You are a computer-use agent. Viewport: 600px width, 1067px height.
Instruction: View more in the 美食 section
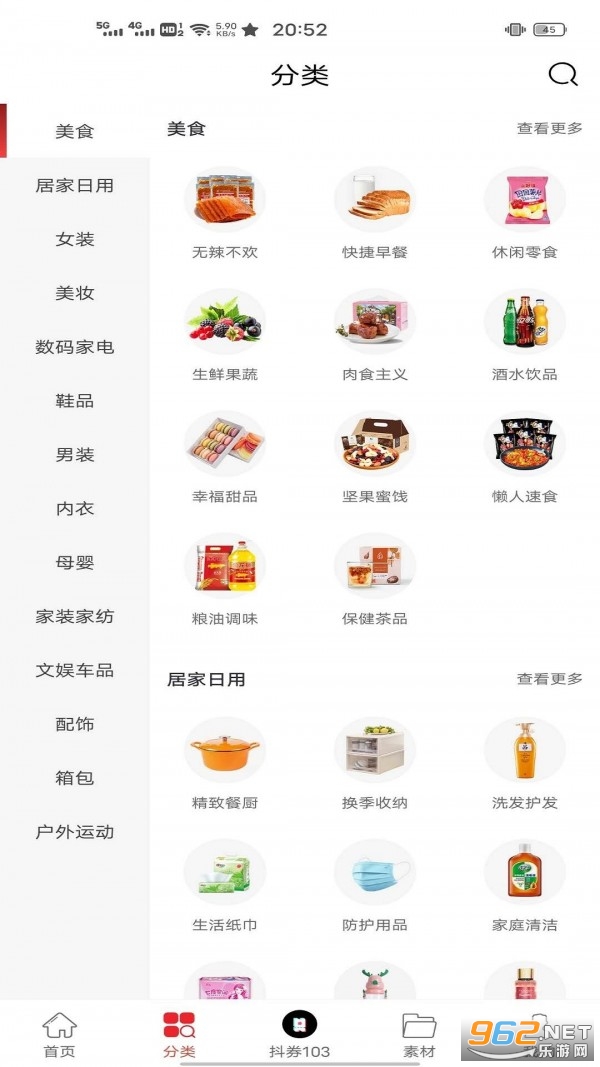tap(549, 129)
